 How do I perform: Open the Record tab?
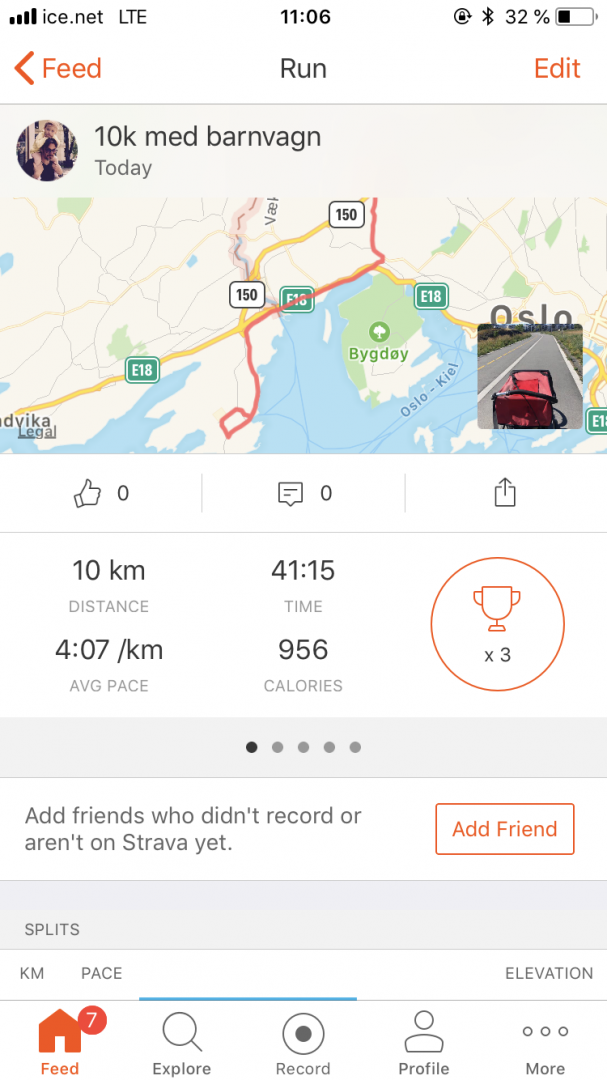303,1043
